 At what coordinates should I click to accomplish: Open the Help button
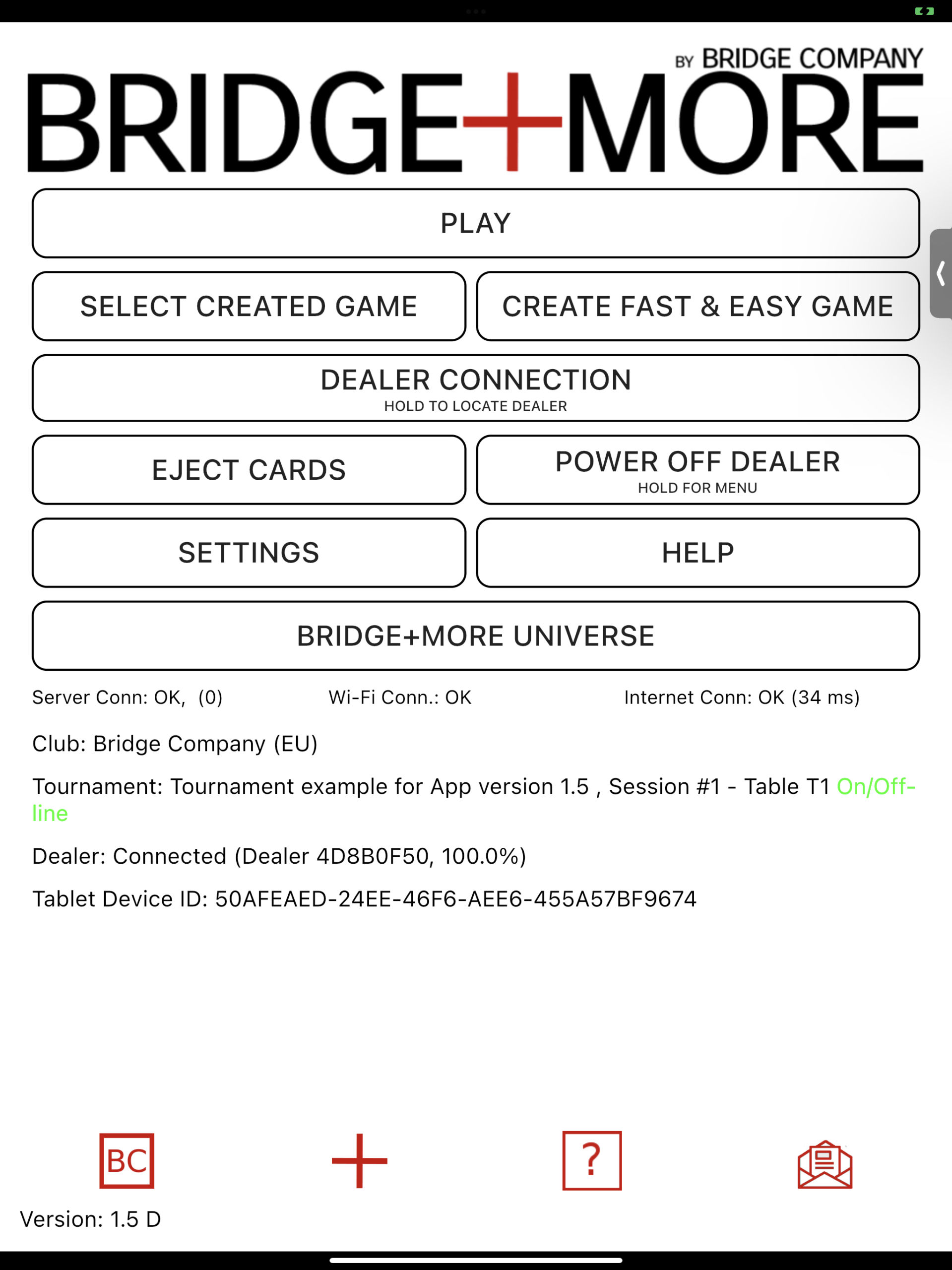(698, 552)
